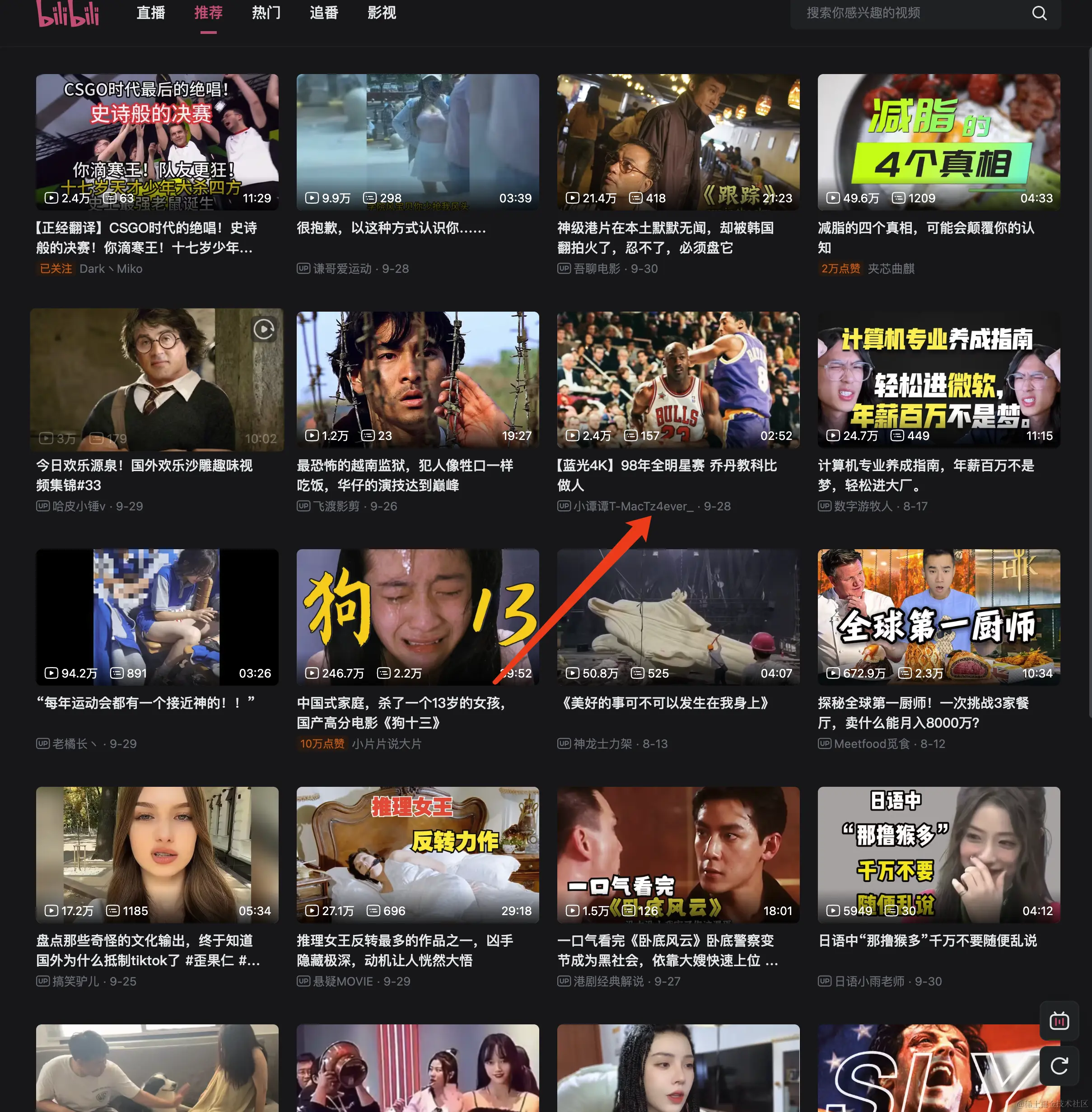Switch to the 直播 tab

coord(151,13)
